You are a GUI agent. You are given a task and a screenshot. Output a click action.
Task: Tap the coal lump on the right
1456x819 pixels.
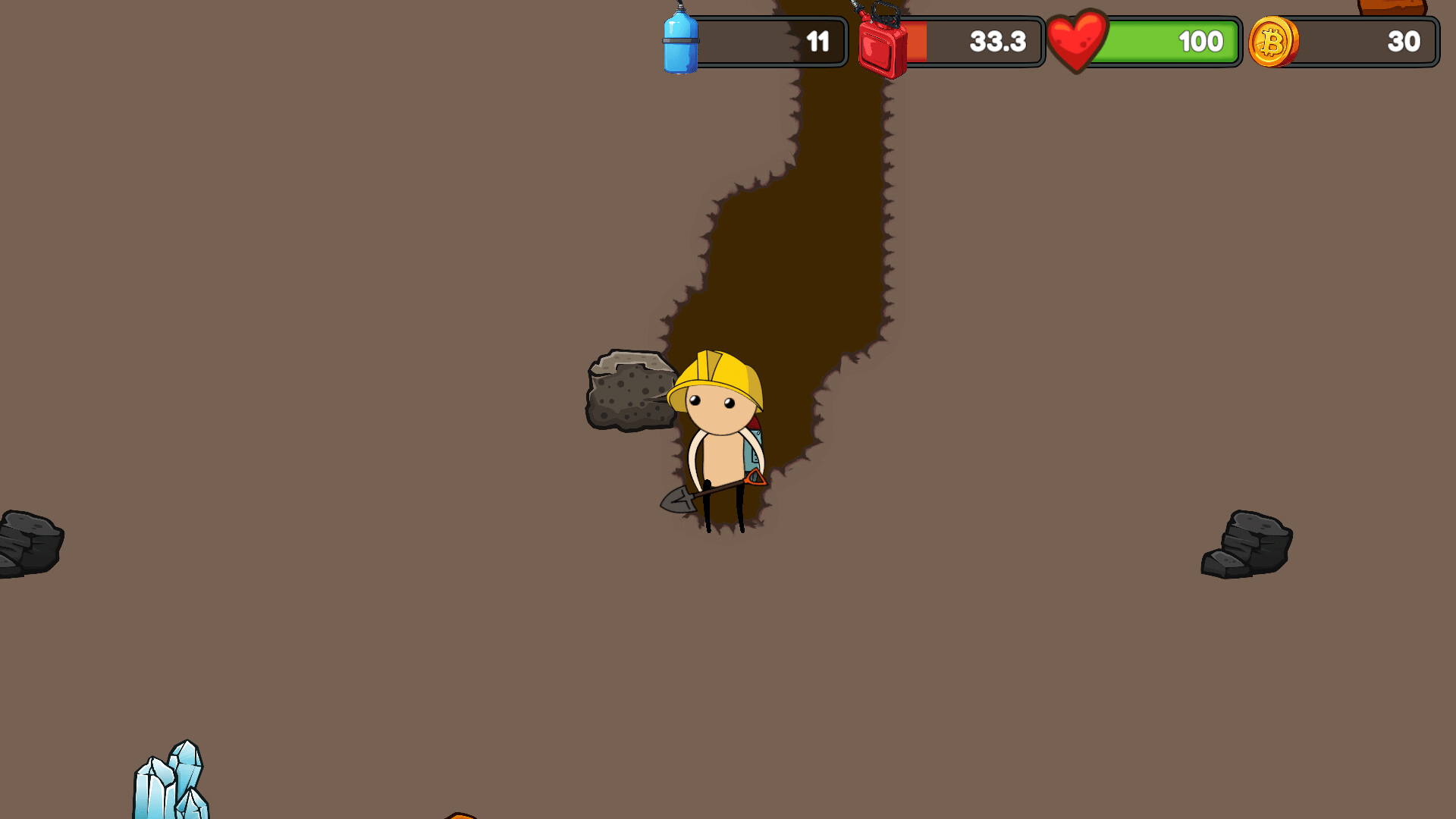coord(1247,545)
